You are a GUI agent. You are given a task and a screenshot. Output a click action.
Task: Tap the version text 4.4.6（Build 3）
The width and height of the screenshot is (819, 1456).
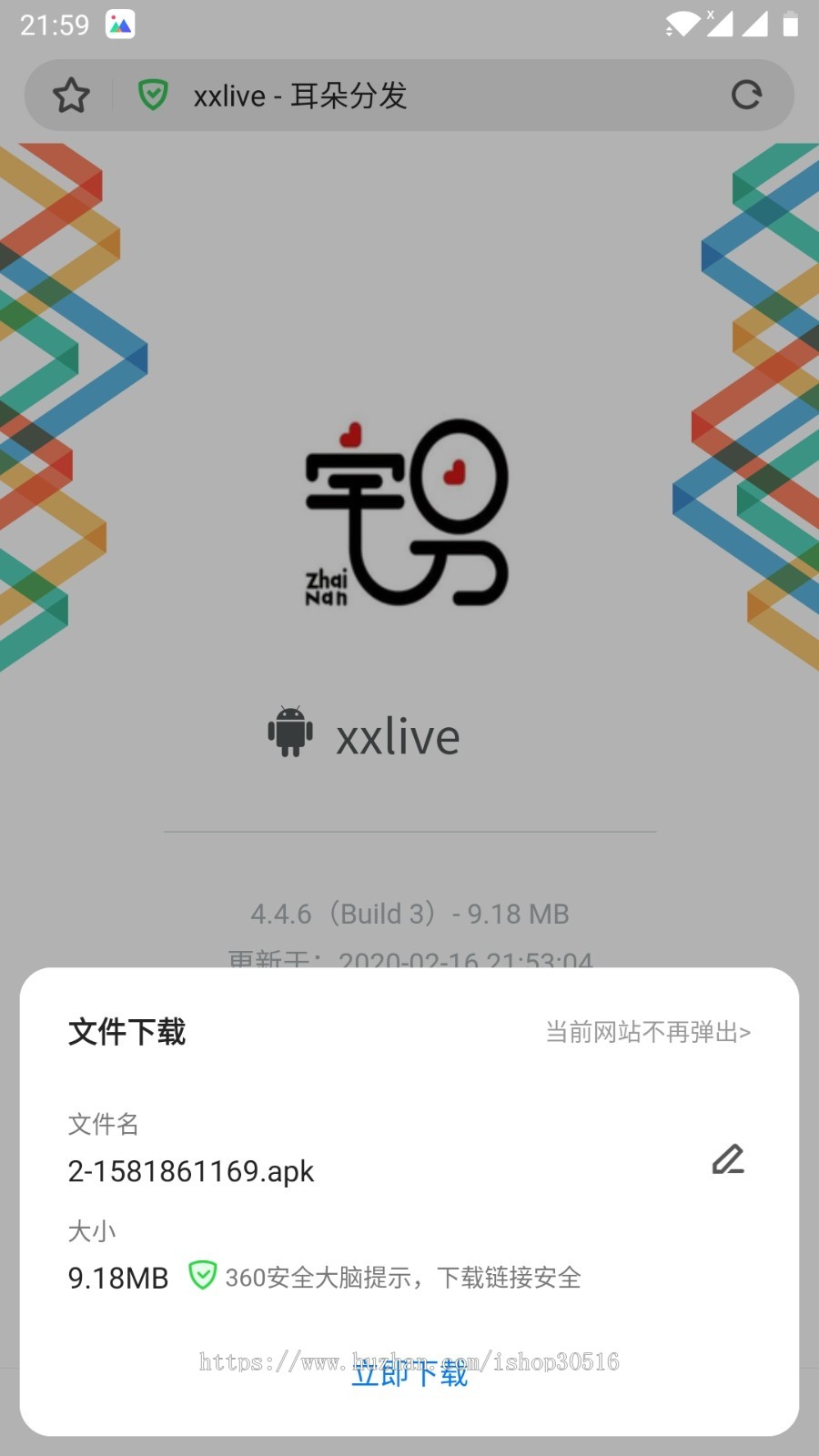(344, 914)
